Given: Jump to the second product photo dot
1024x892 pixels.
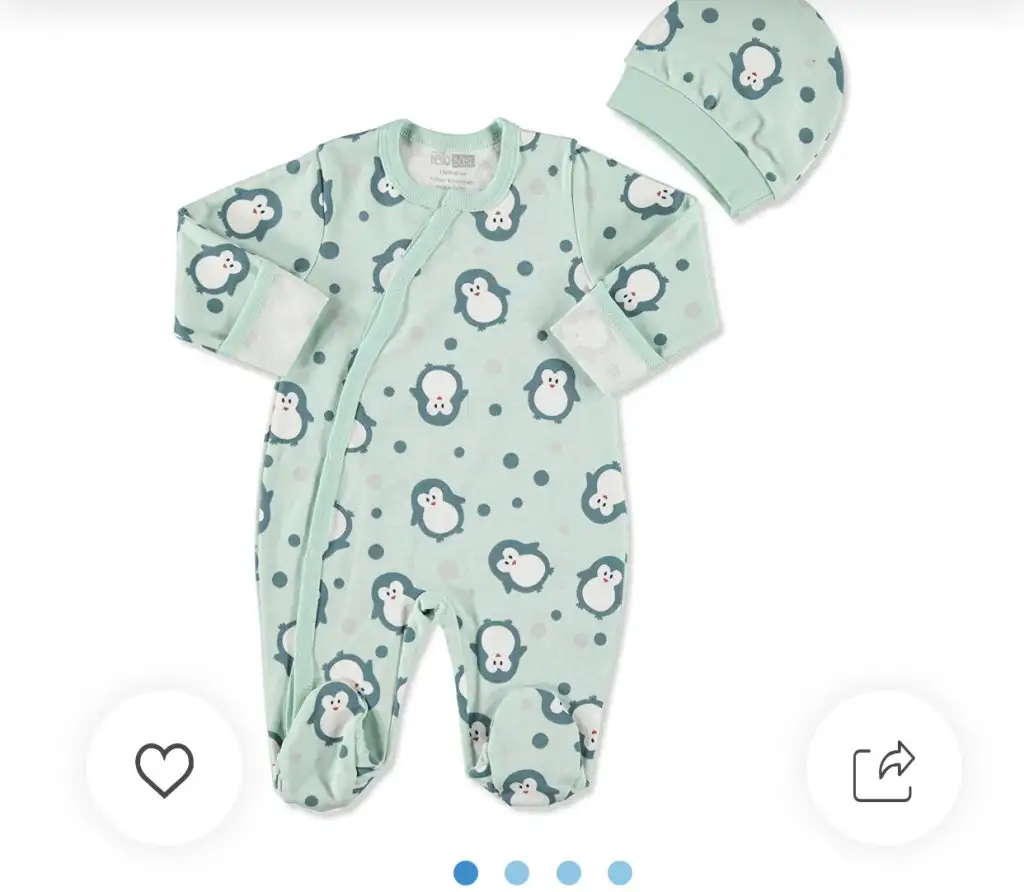Looking at the screenshot, I should click(517, 872).
